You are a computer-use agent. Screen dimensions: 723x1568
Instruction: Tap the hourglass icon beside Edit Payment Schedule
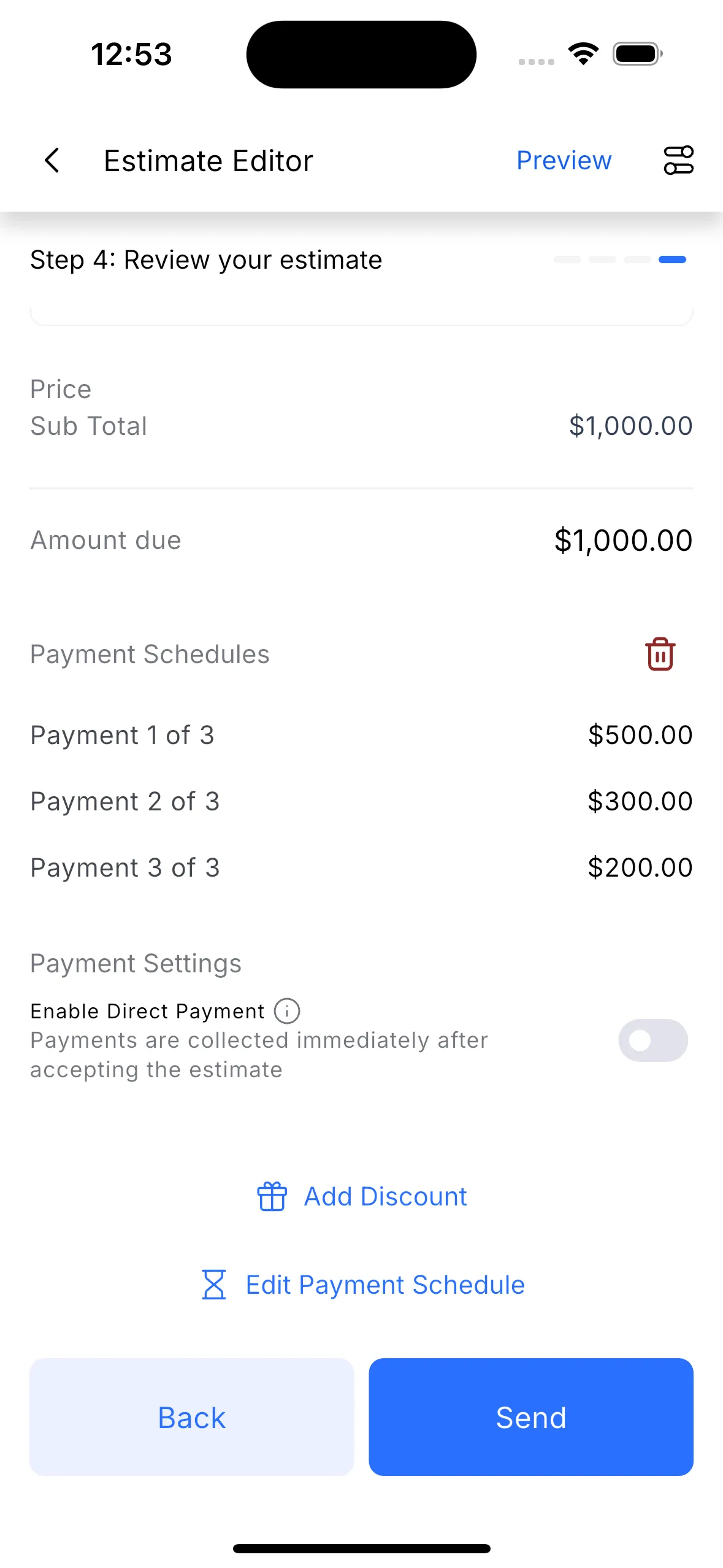tap(213, 1285)
